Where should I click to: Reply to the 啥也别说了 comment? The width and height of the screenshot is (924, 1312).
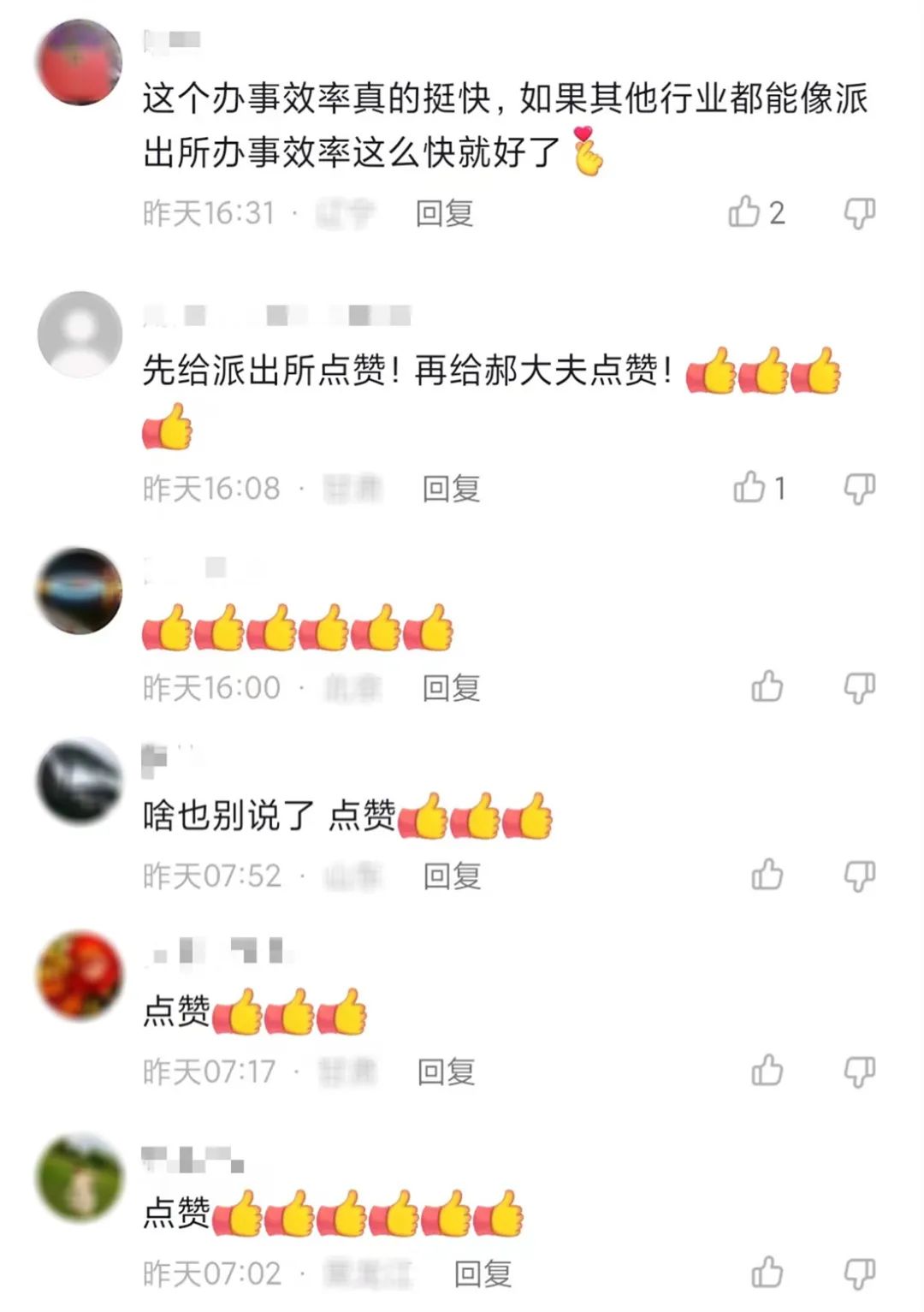[x=452, y=876]
